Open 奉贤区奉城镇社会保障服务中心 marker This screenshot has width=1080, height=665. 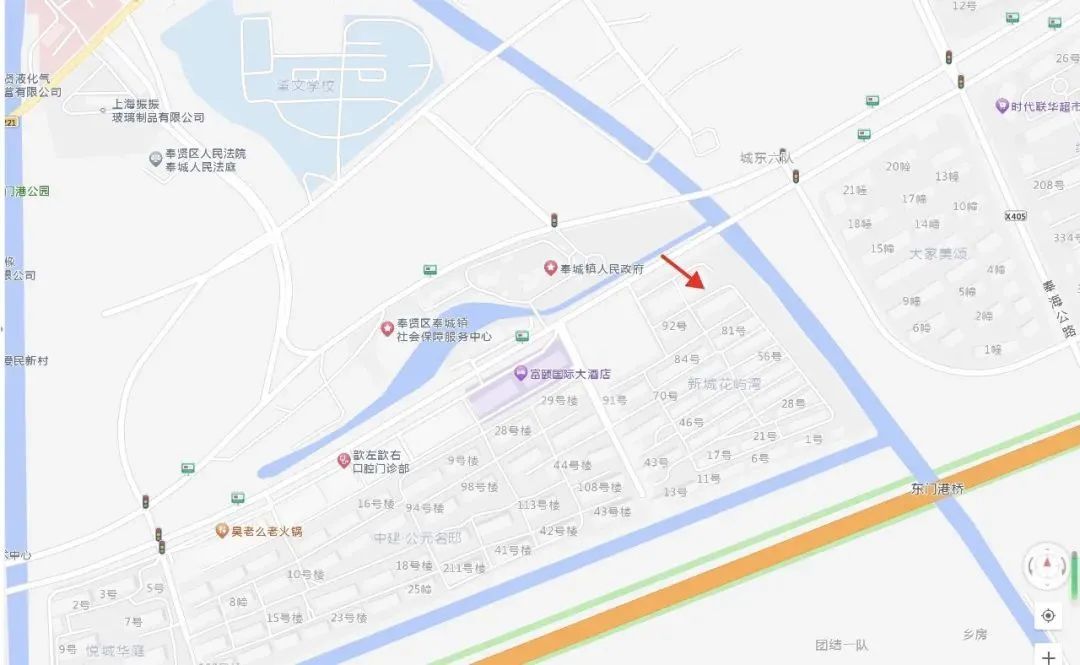[x=387, y=329]
